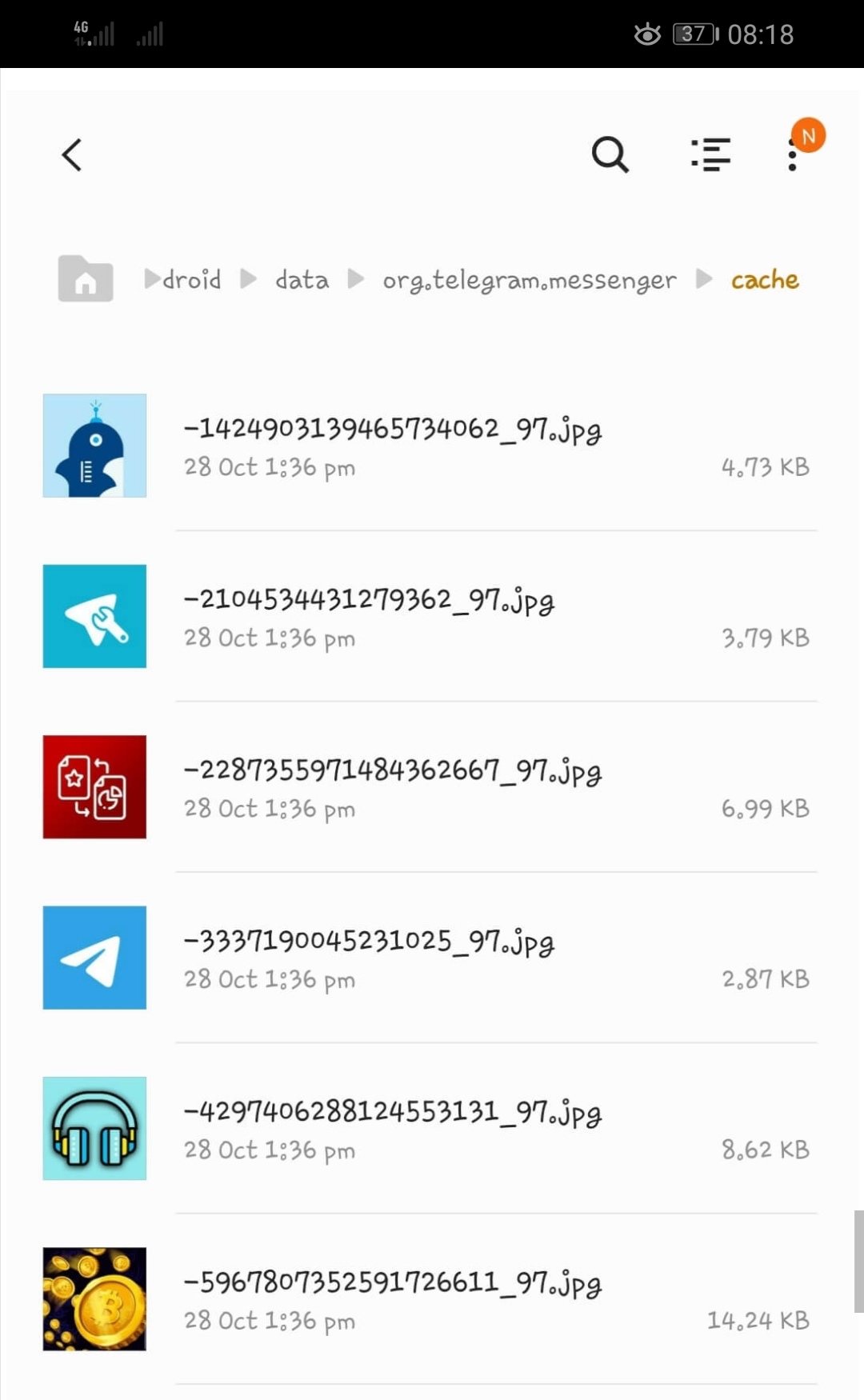
Task: Go back using the top arrow
Action: point(72,155)
